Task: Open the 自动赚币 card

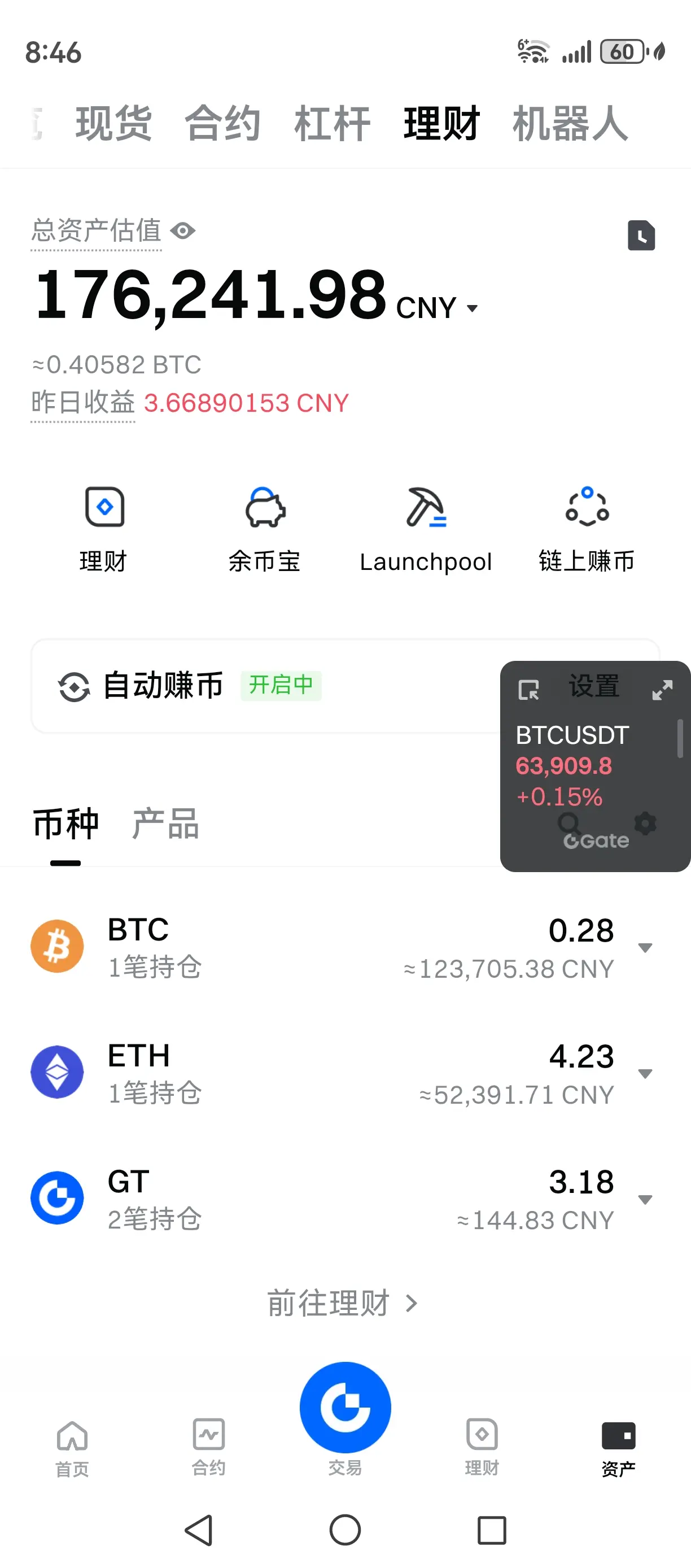Action: coord(265,686)
